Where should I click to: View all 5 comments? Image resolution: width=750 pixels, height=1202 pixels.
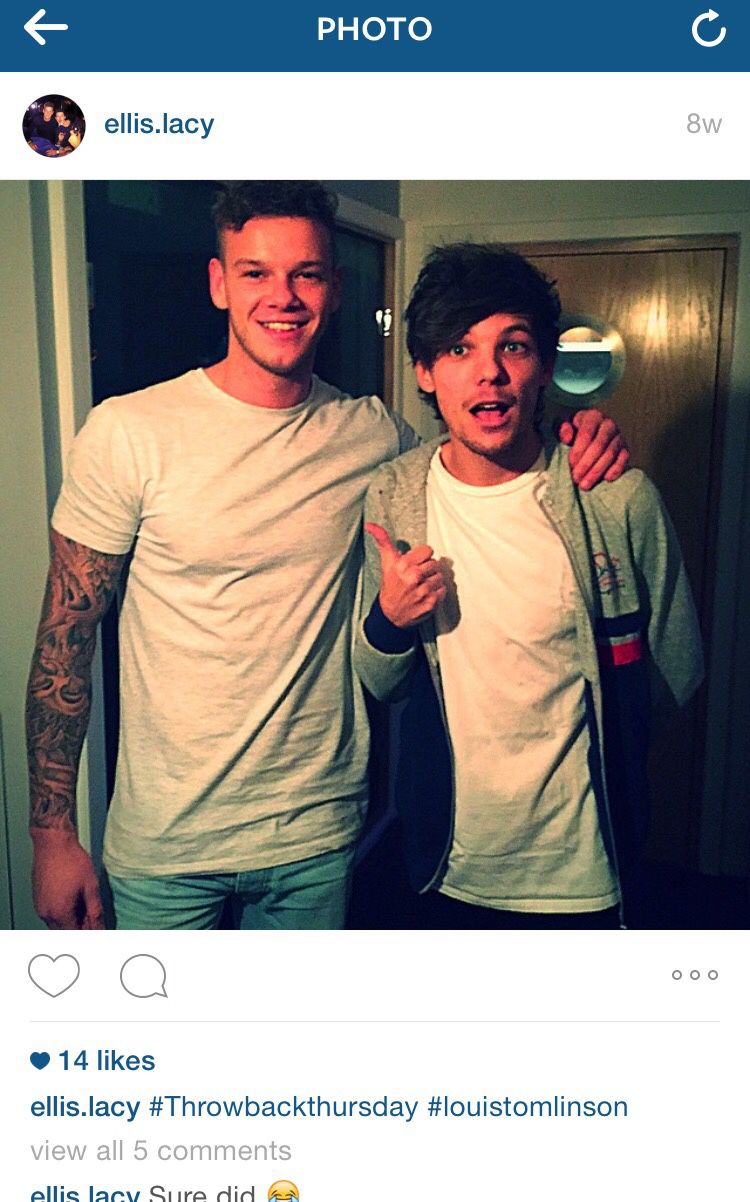(x=161, y=1151)
